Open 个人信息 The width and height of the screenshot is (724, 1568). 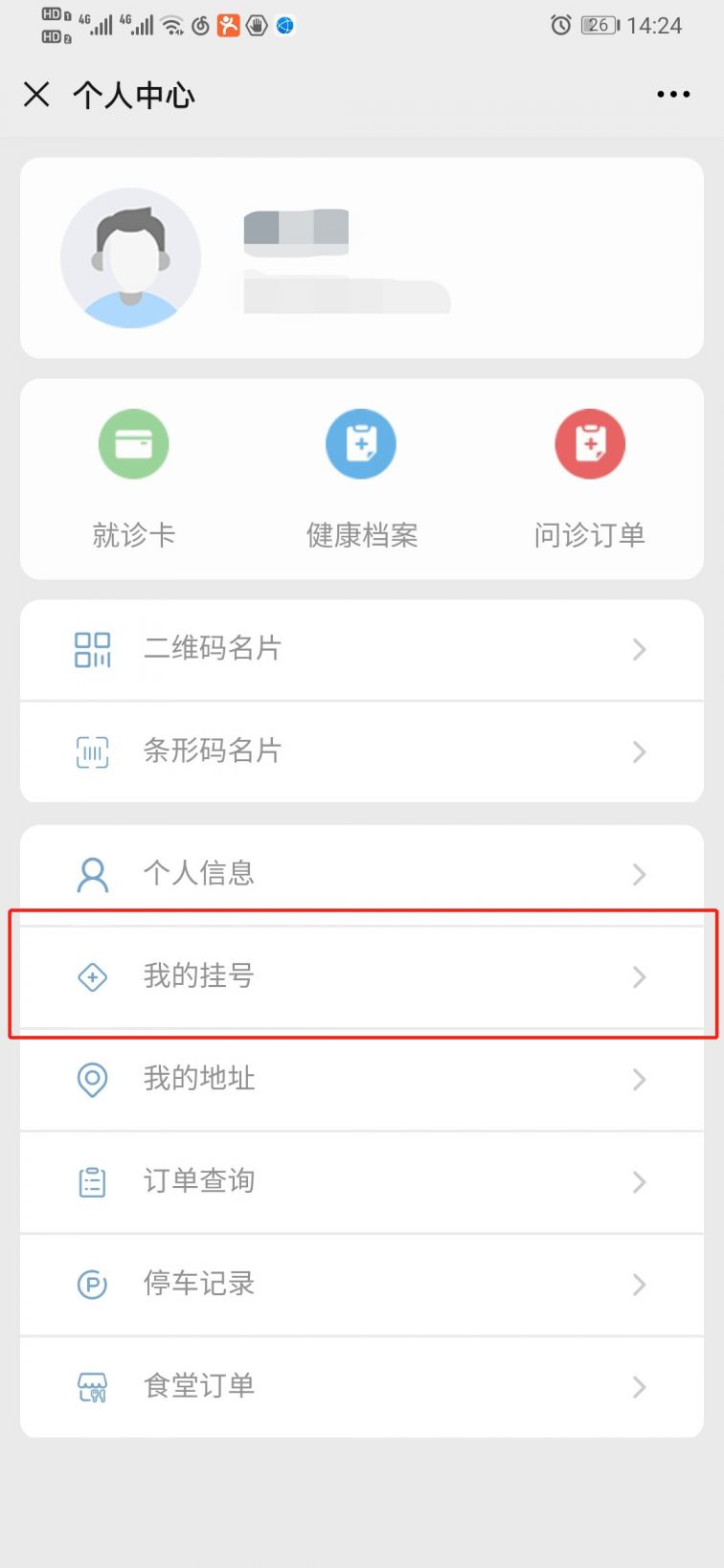(x=362, y=874)
